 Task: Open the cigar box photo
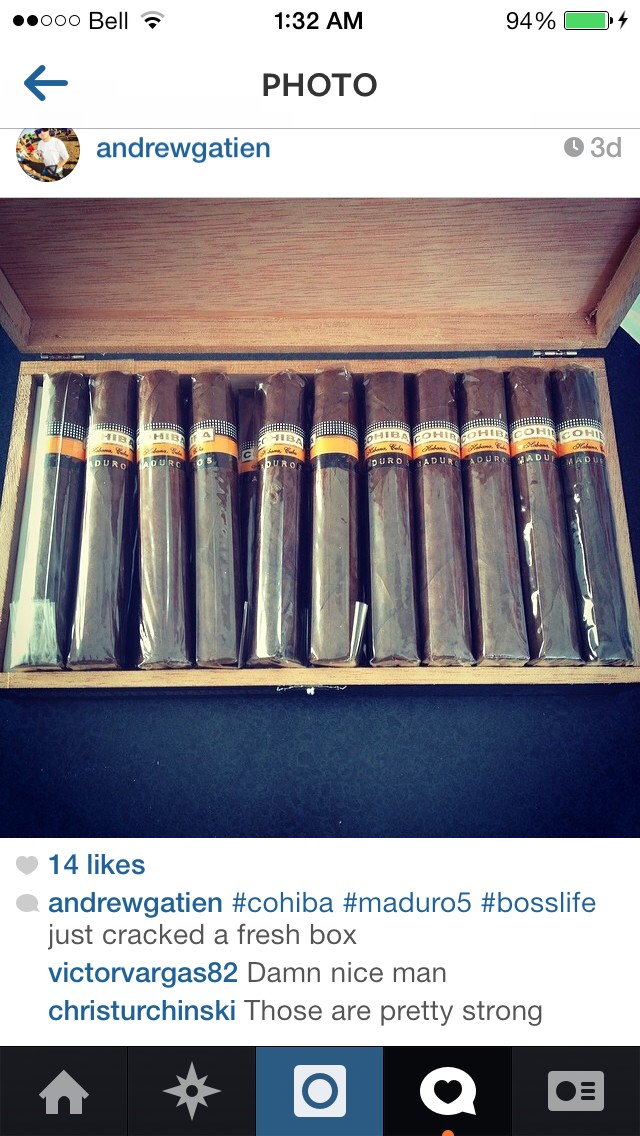point(320,517)
